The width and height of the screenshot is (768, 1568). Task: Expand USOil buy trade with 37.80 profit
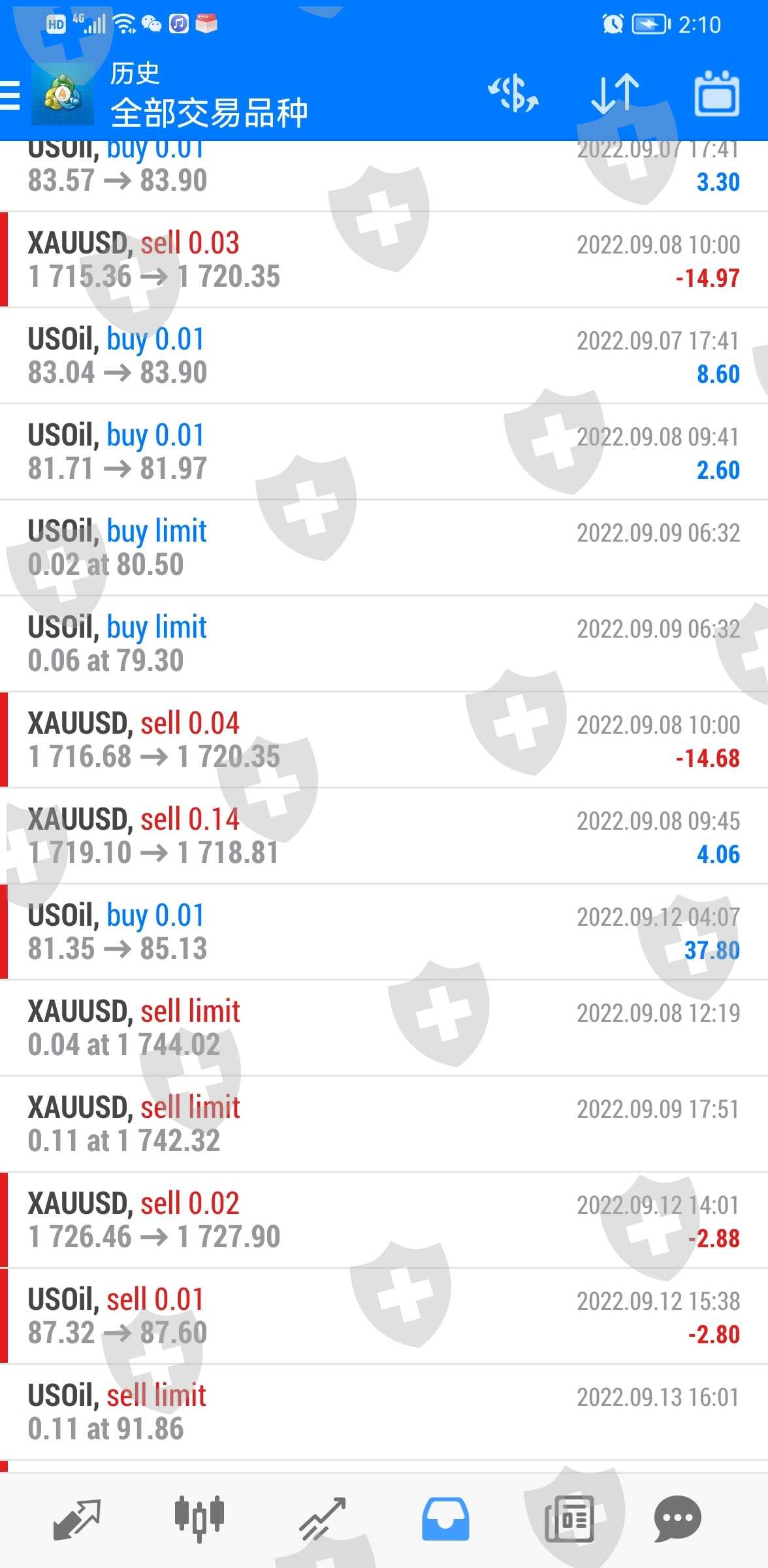pos(384,932)
